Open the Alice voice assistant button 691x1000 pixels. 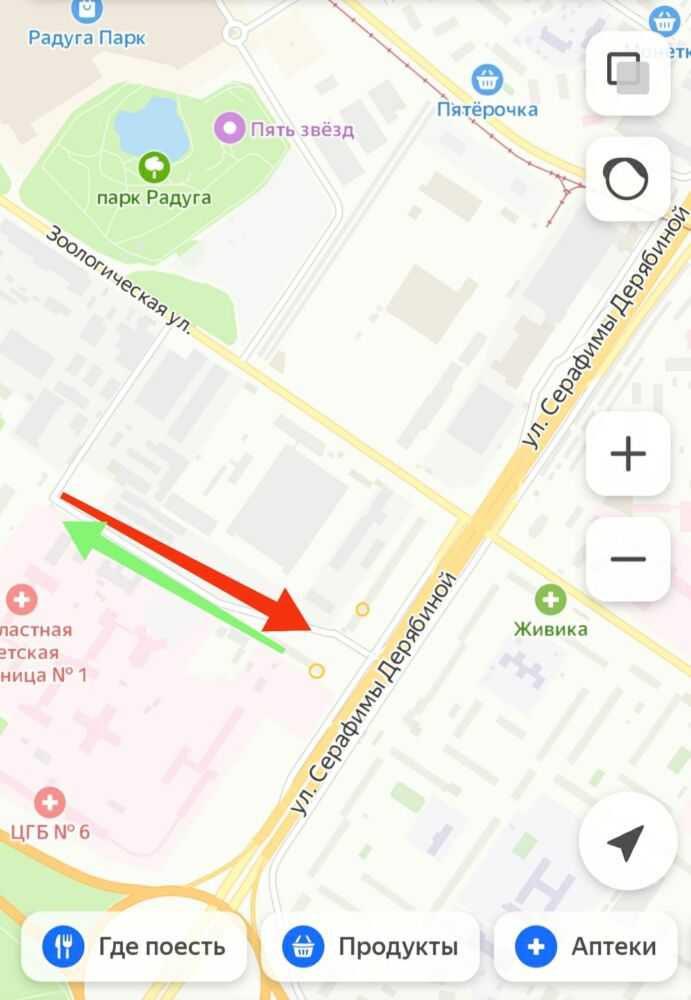tap(627, 178)
